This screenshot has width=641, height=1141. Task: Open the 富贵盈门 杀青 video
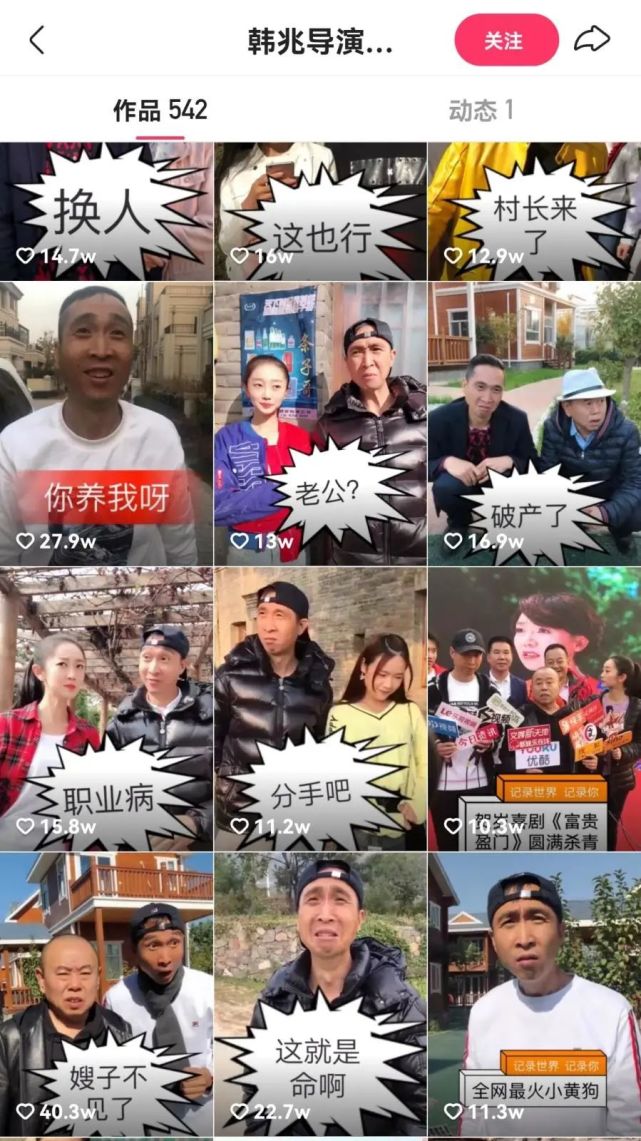[x=535, y=708]
